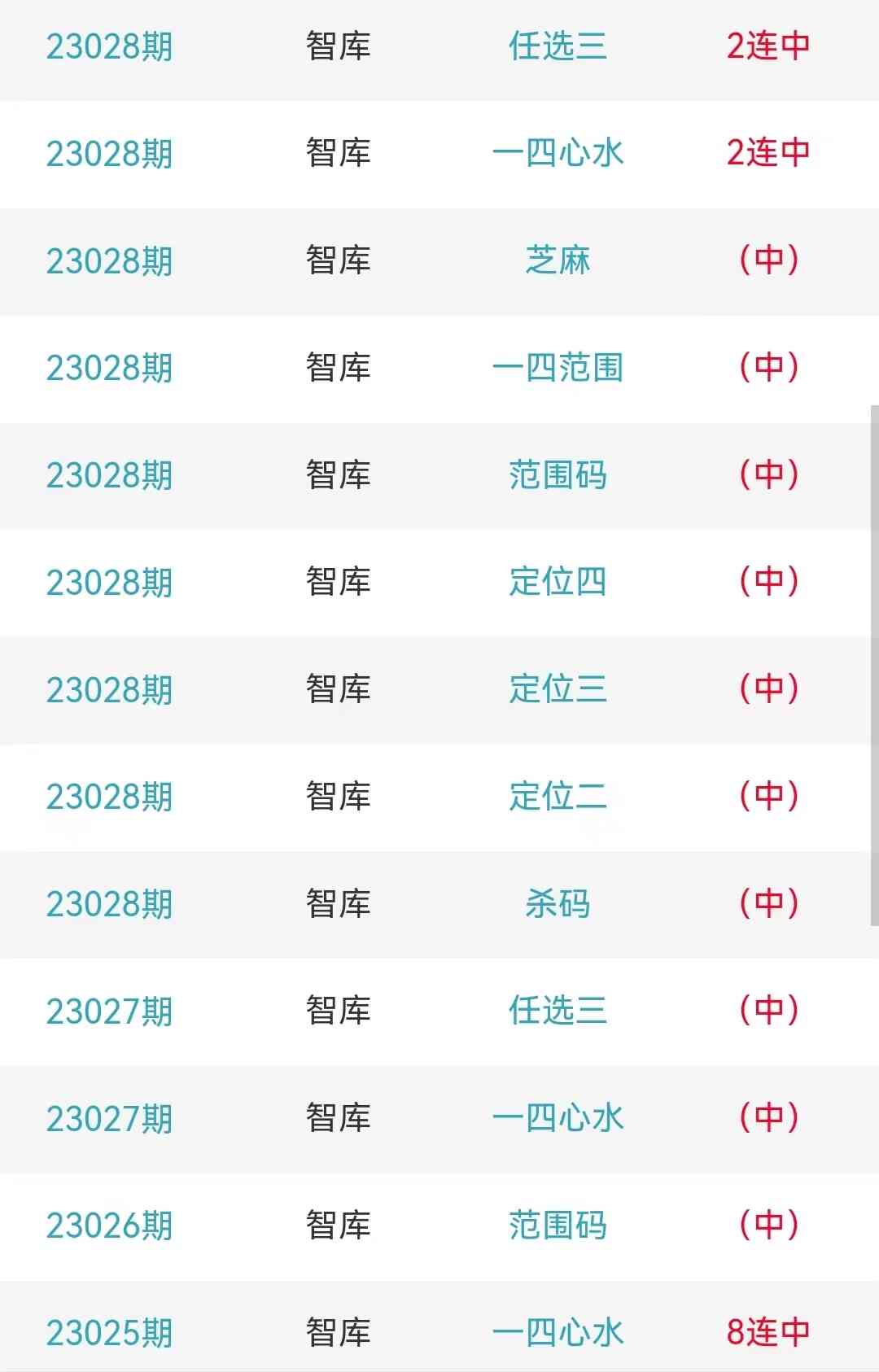View the 23028期 芝麻 prediction
879x1372 pixels.
(558, 260)
